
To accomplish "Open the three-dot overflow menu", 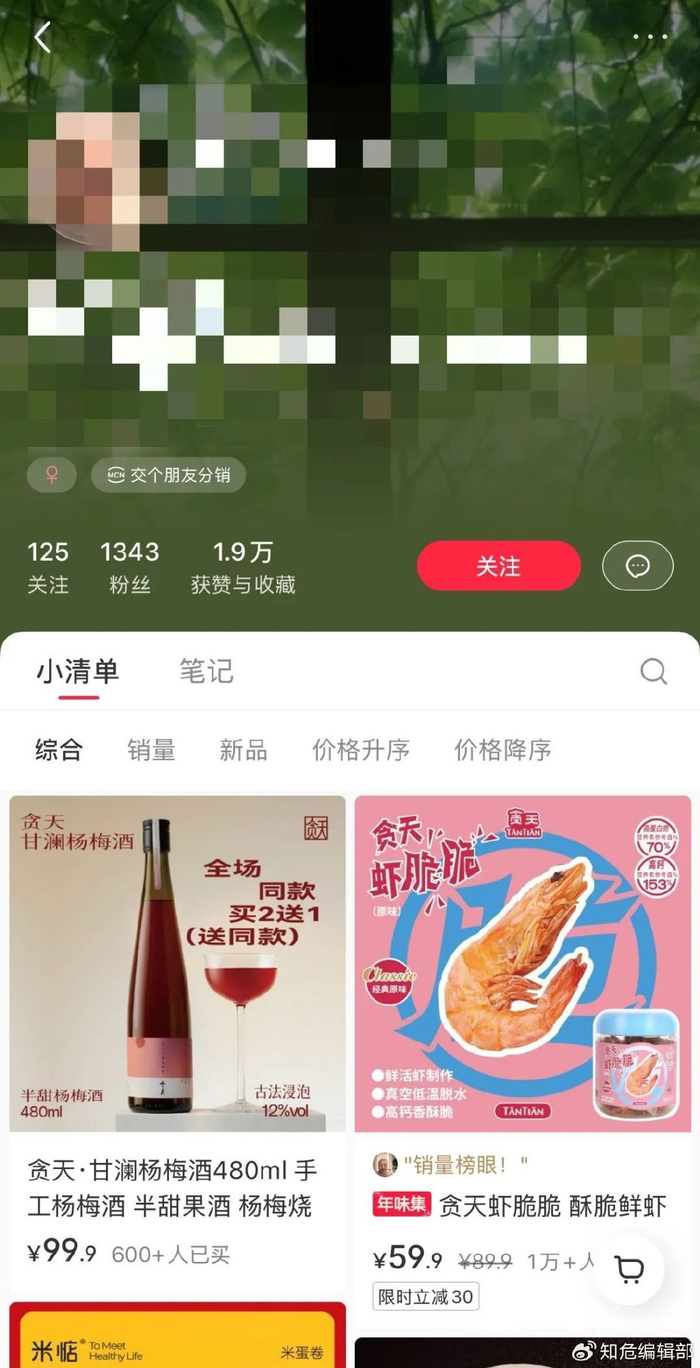I will [x=650, y=37].
